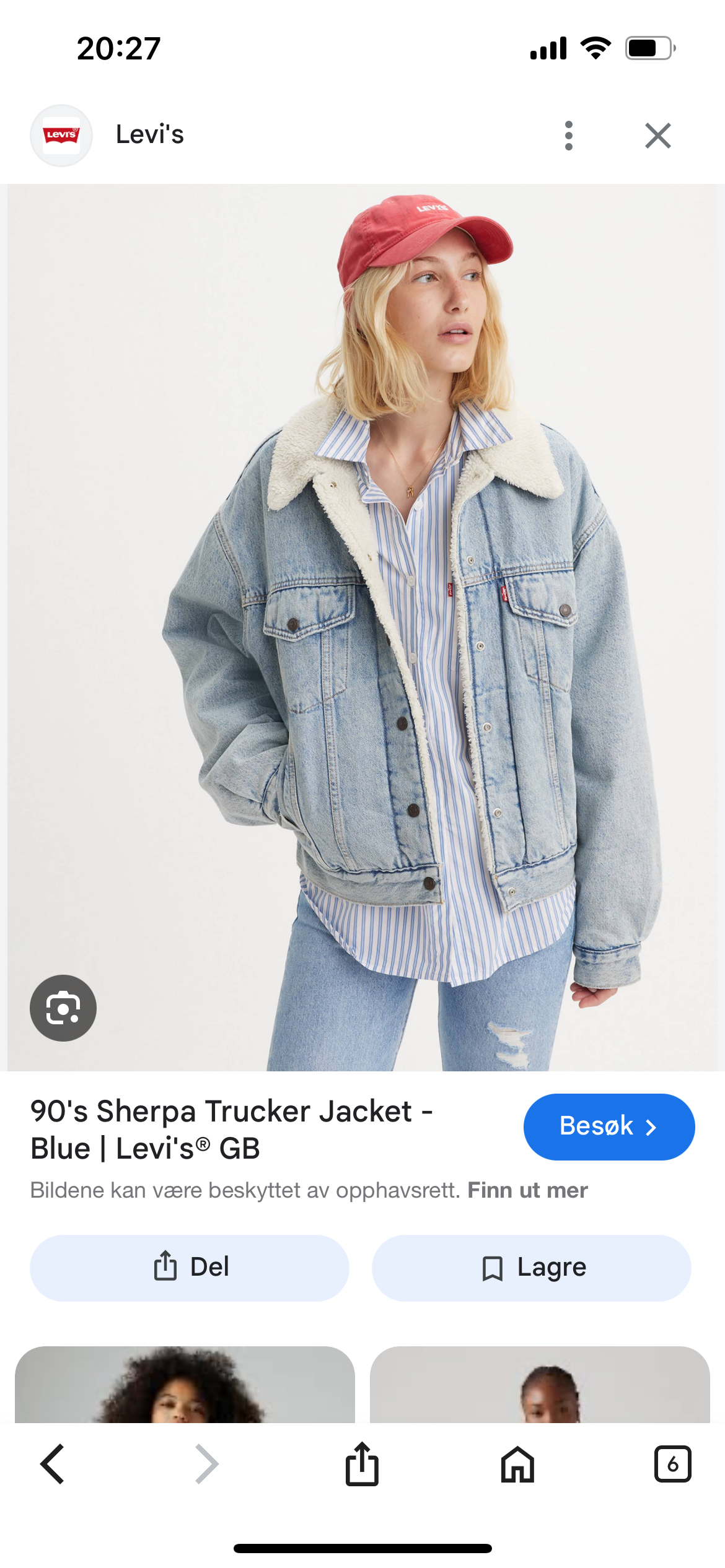This screenshot has width=725, height=1568.
Task: Close the image viewer
Action: point(657,136)
